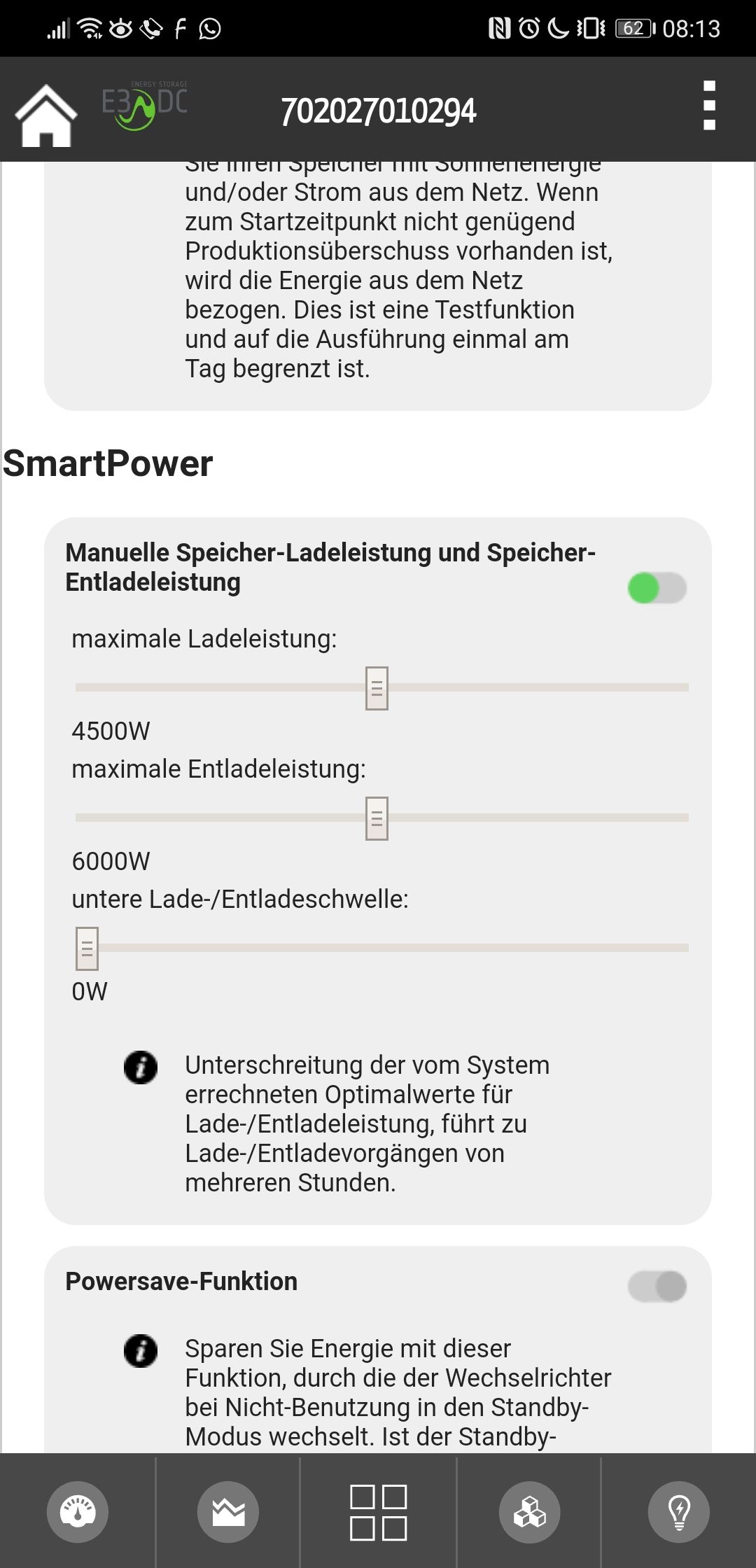756x1568 pixels.
Task: Tap the maximale Ladeleistung slider handle
Action: tap(377, 688)
